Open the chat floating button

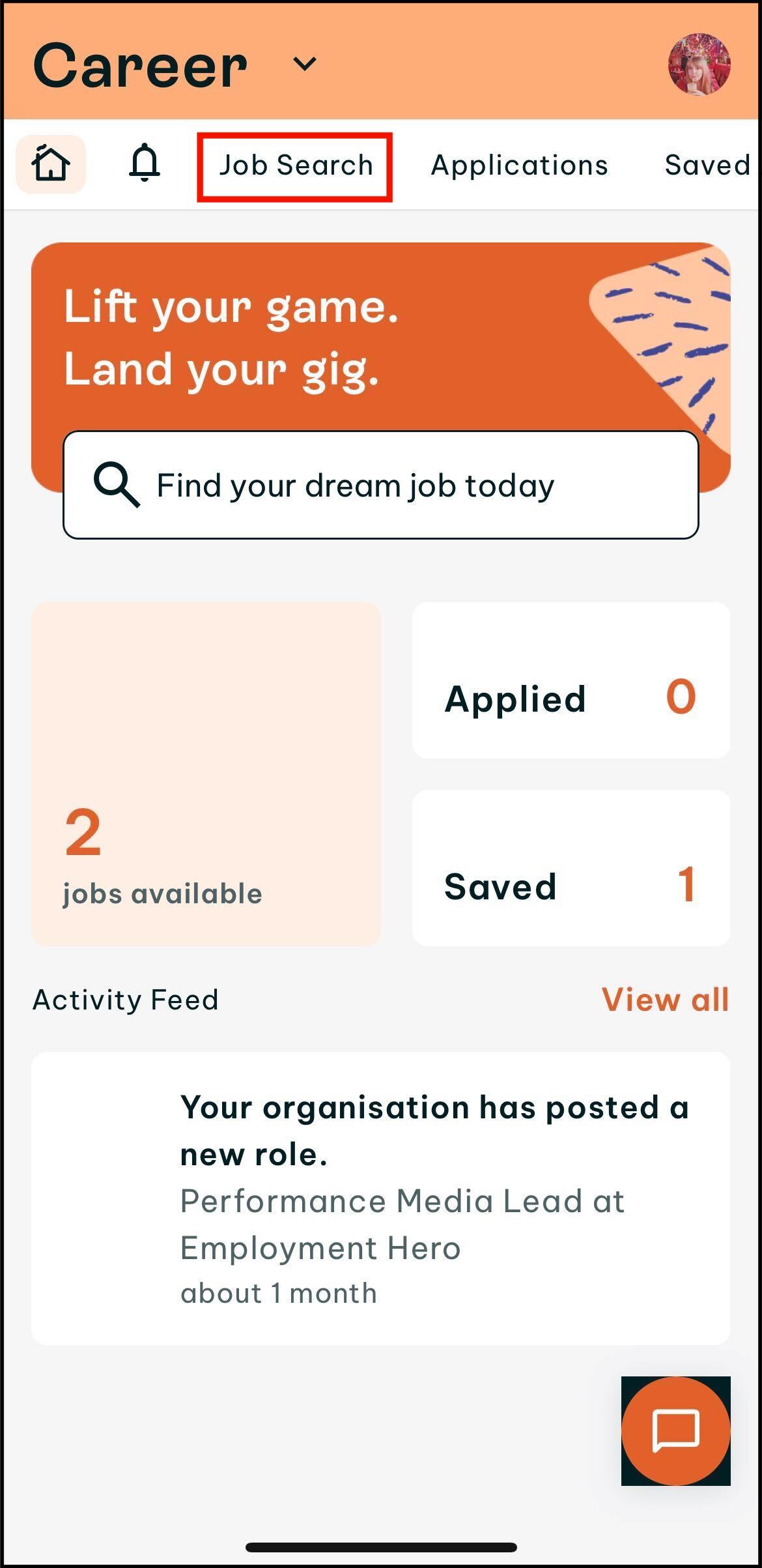pos(676,1431)
